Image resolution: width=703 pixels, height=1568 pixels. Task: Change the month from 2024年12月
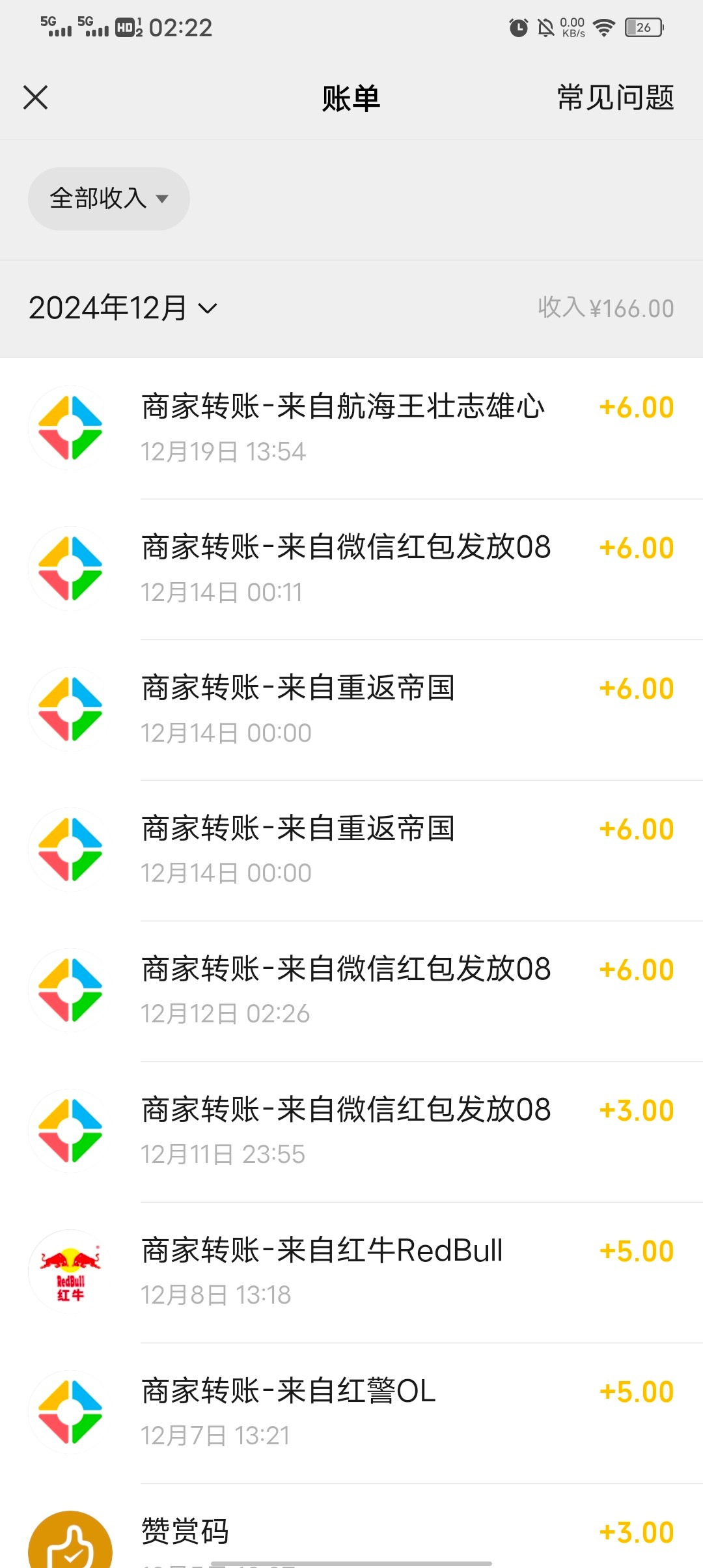click(x=122, y=308)
